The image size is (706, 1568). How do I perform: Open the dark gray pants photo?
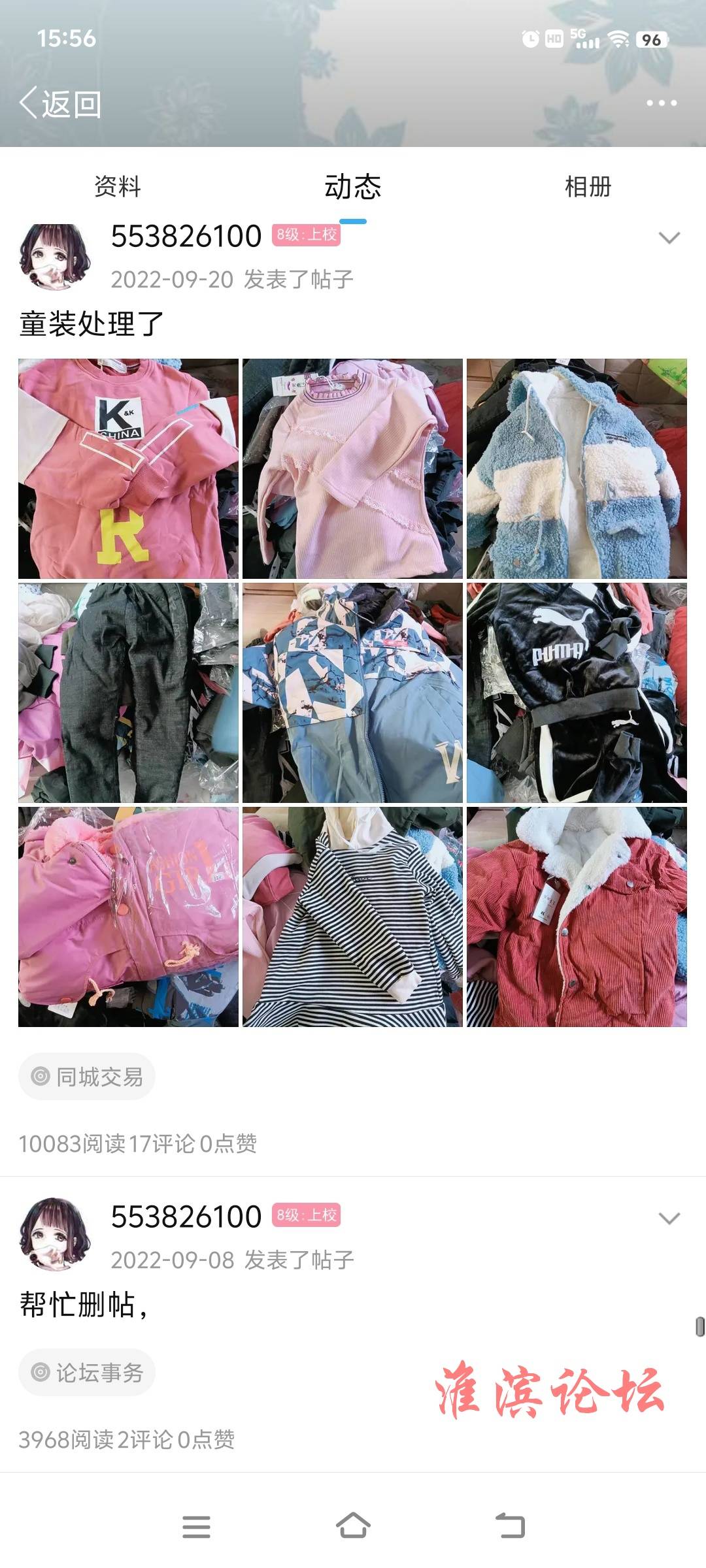pyautogui.click(x=128, y=693)
